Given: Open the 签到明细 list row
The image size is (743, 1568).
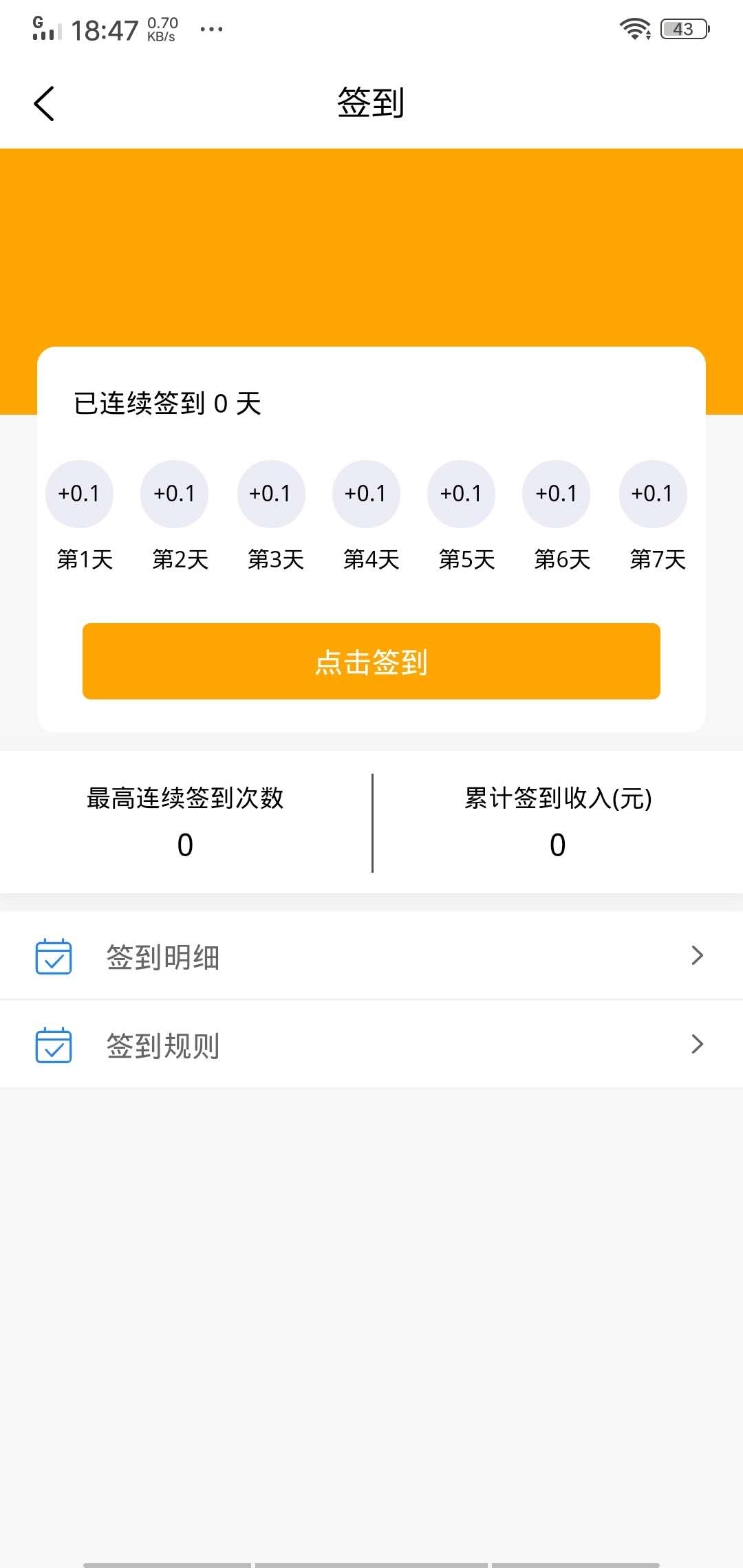Looking at the screenshot, I should coord(162,956).
